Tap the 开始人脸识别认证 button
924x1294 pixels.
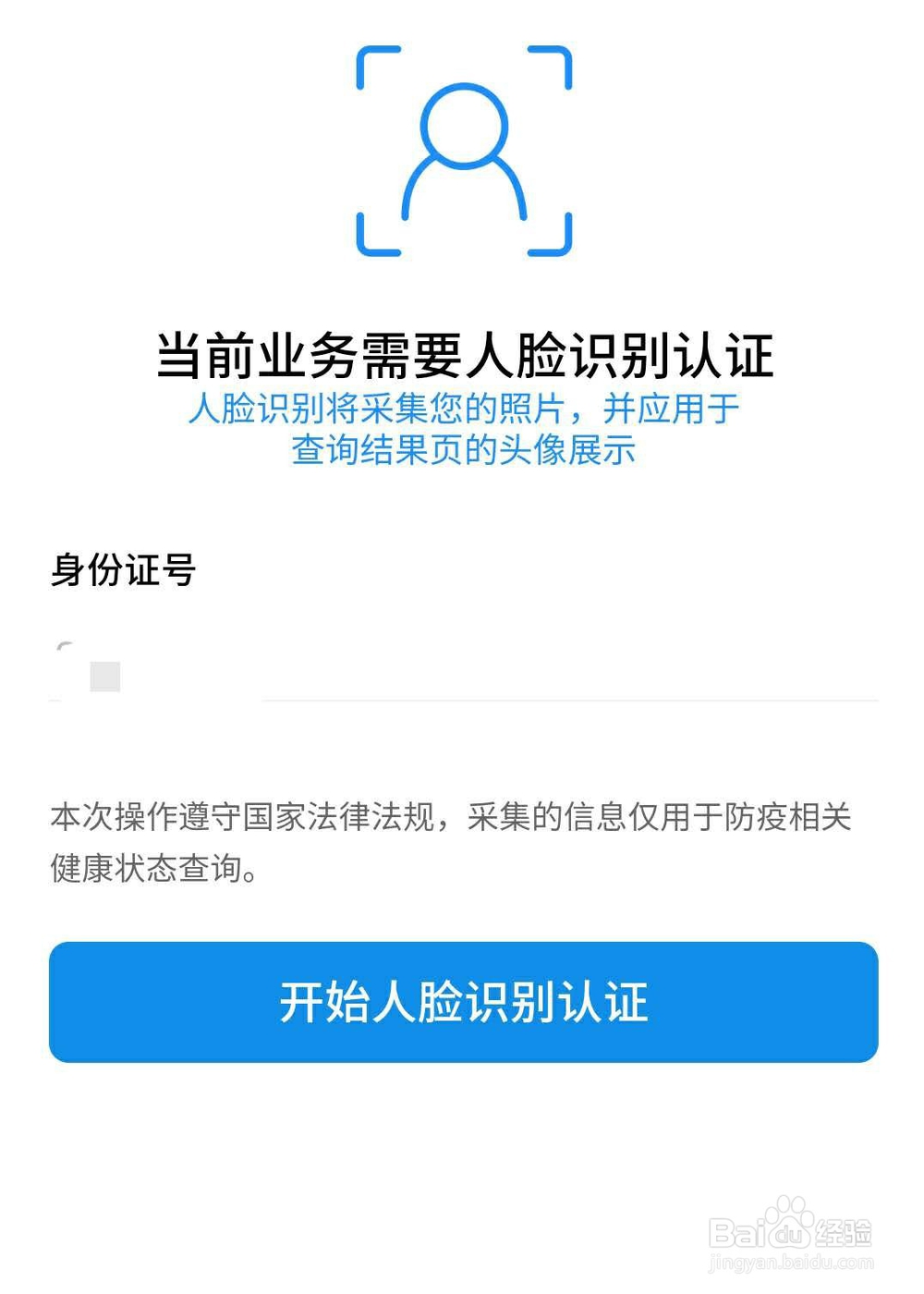(462, 1003)
